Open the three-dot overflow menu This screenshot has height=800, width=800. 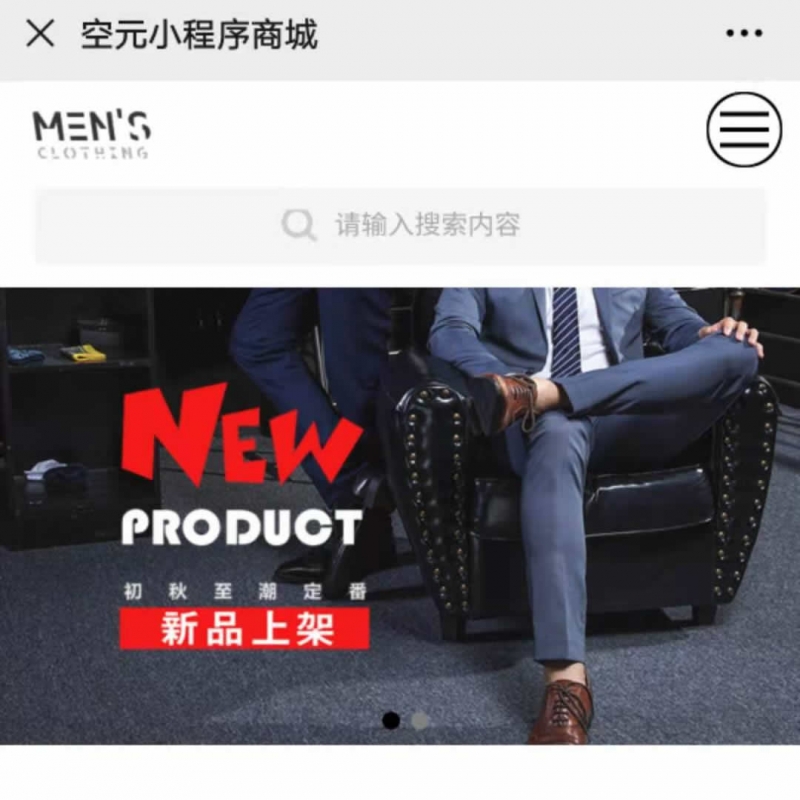click(x=744, y=34)
